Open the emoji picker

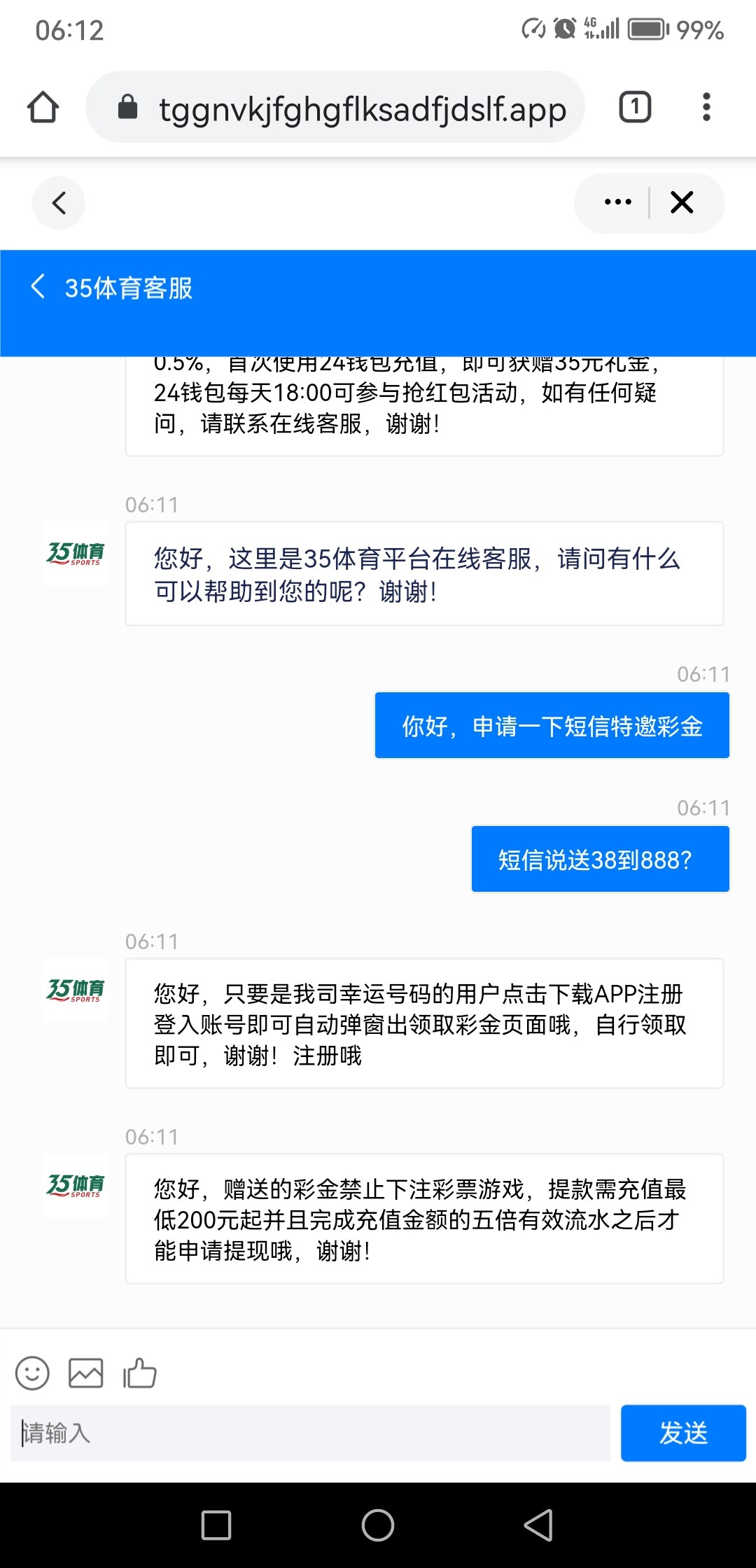(x=32, y=1373)
